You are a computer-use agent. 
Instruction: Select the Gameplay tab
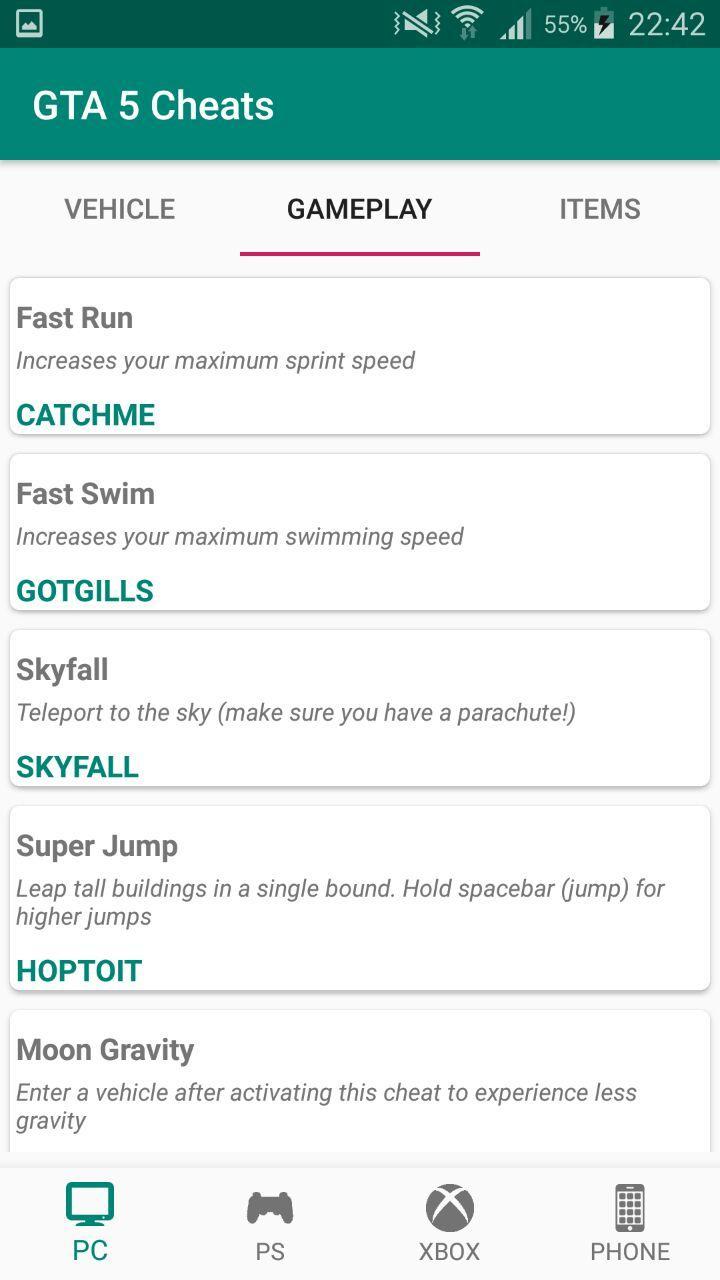tap(360, 209)
